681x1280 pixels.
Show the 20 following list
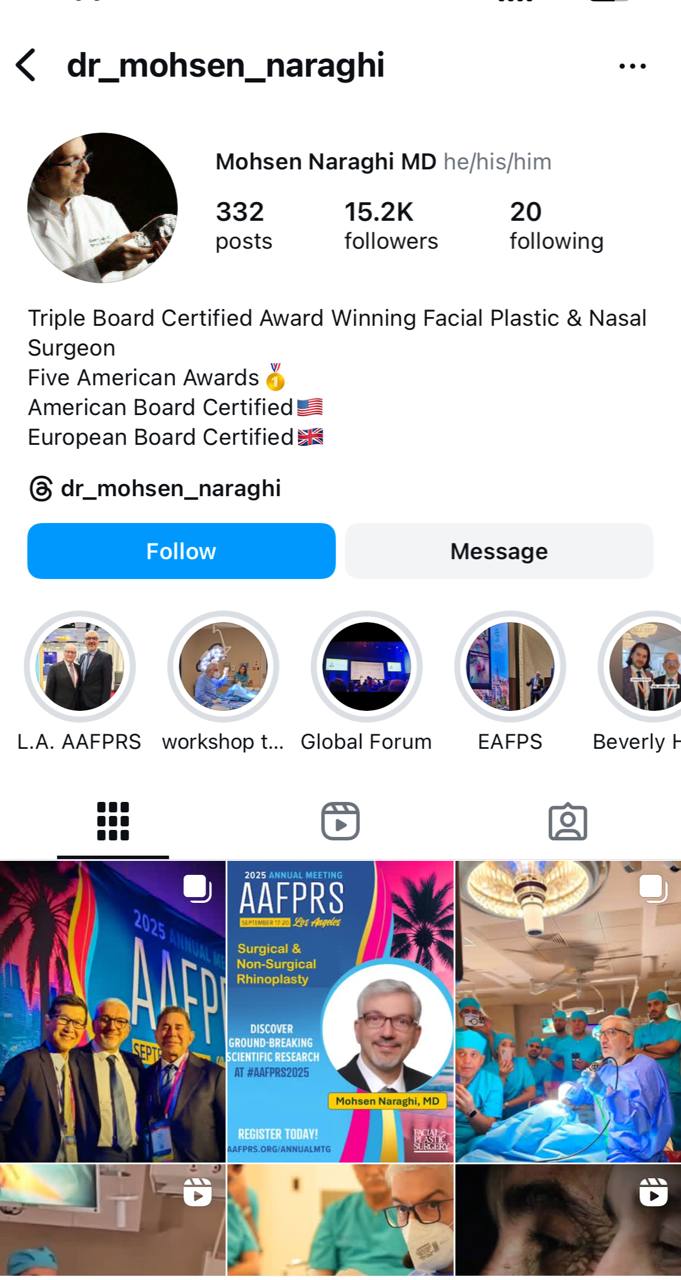(x=555, y=225)
